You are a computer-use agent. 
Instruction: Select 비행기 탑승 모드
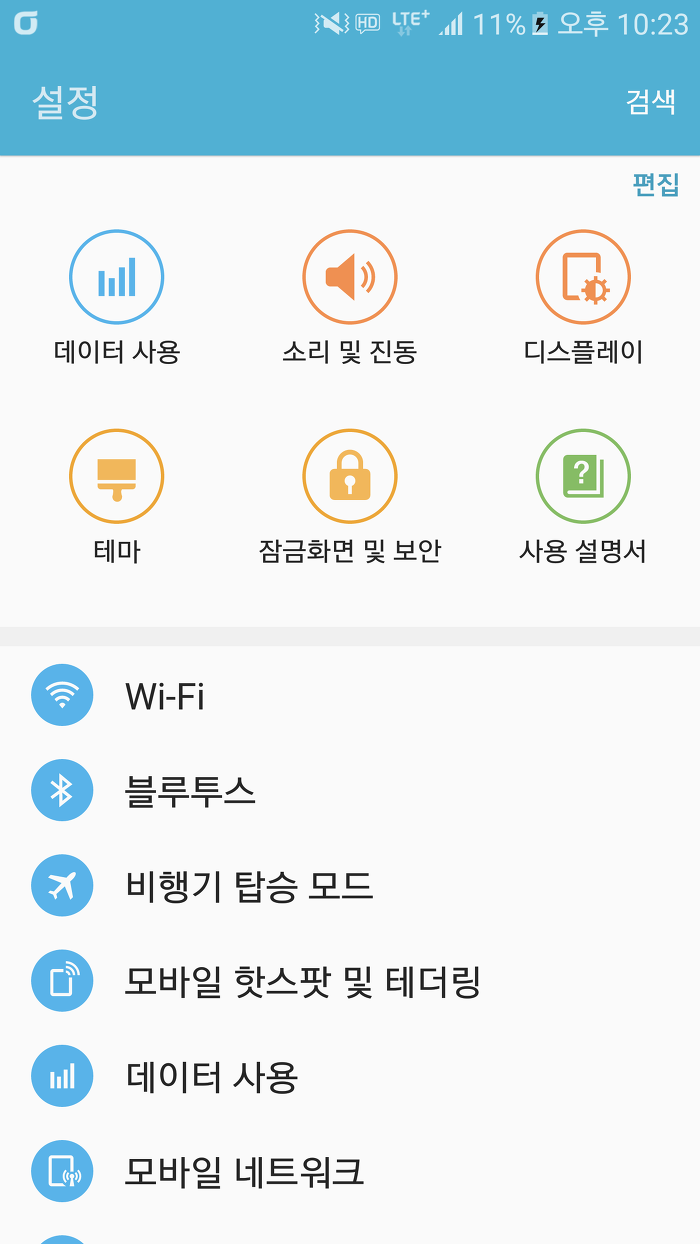tap(350, 886)
